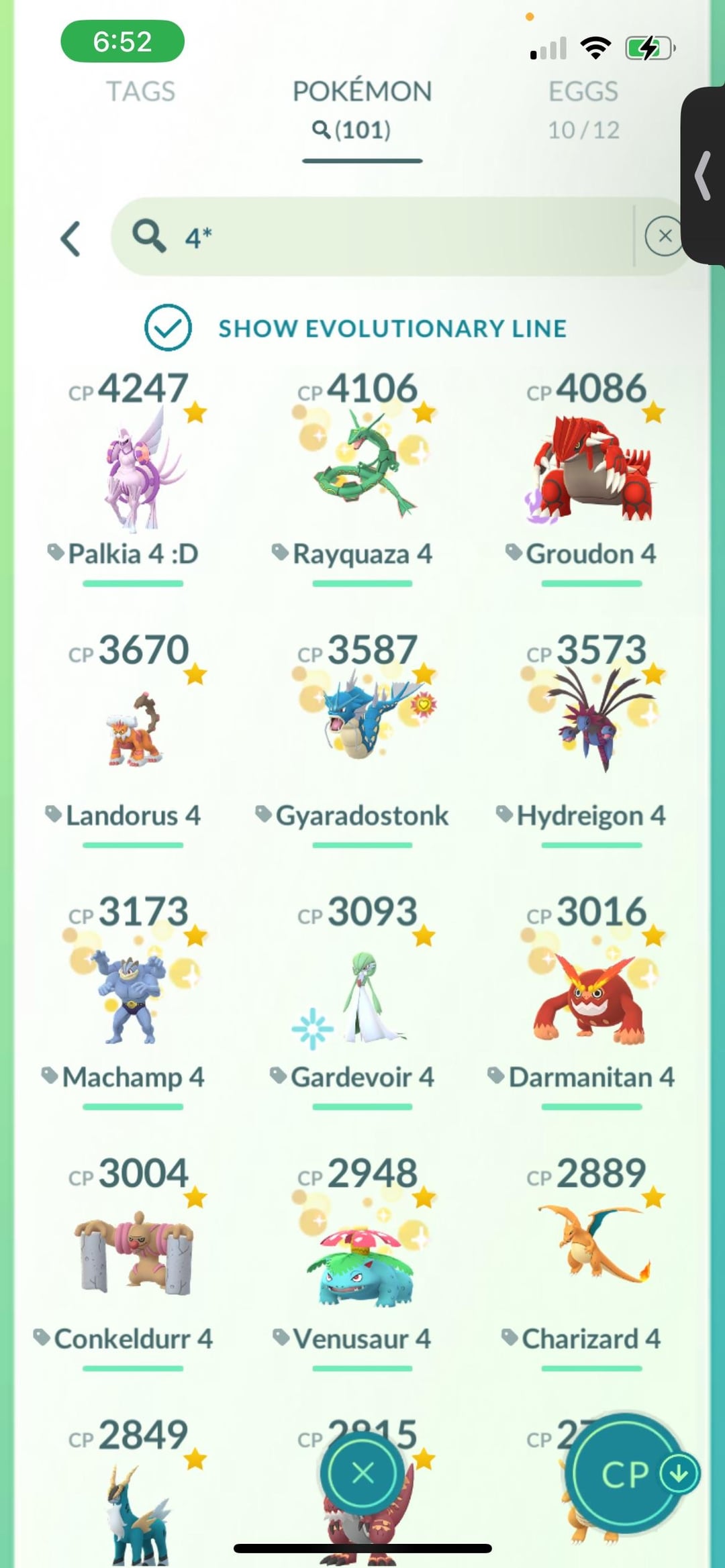
Task: Open Charizard 4
Action: point(591,1255)
